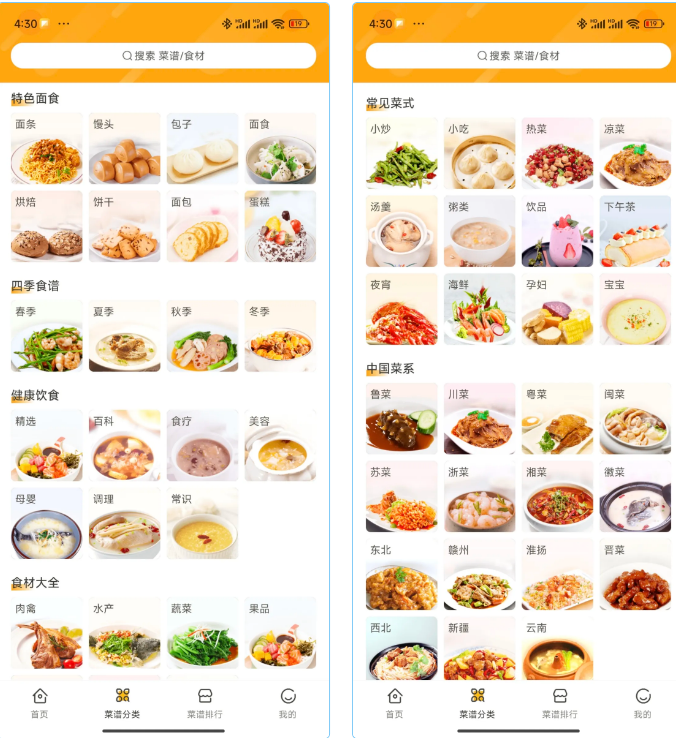Open 川菜 Sichuan cuisine

[479, 419]
